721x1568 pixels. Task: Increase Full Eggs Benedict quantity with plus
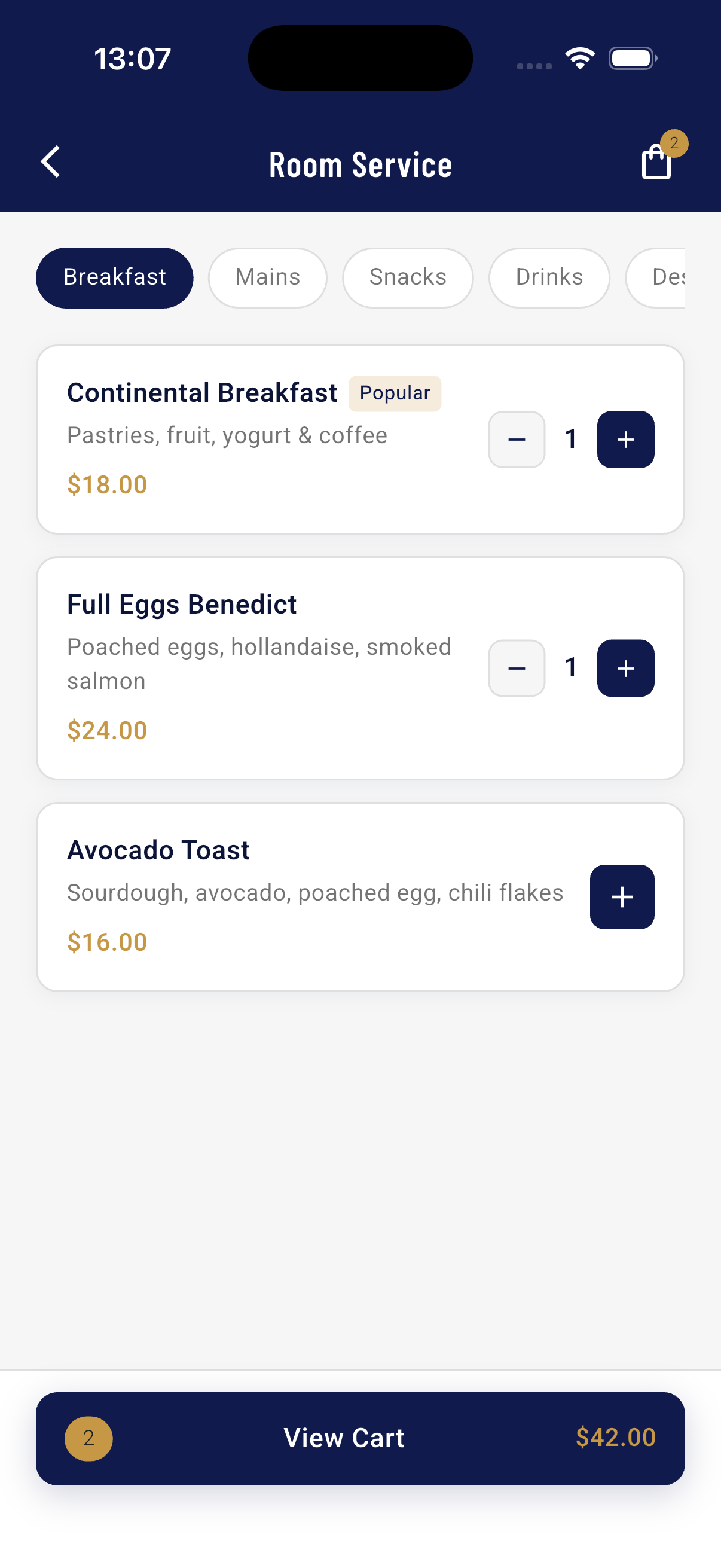[625, 668]
